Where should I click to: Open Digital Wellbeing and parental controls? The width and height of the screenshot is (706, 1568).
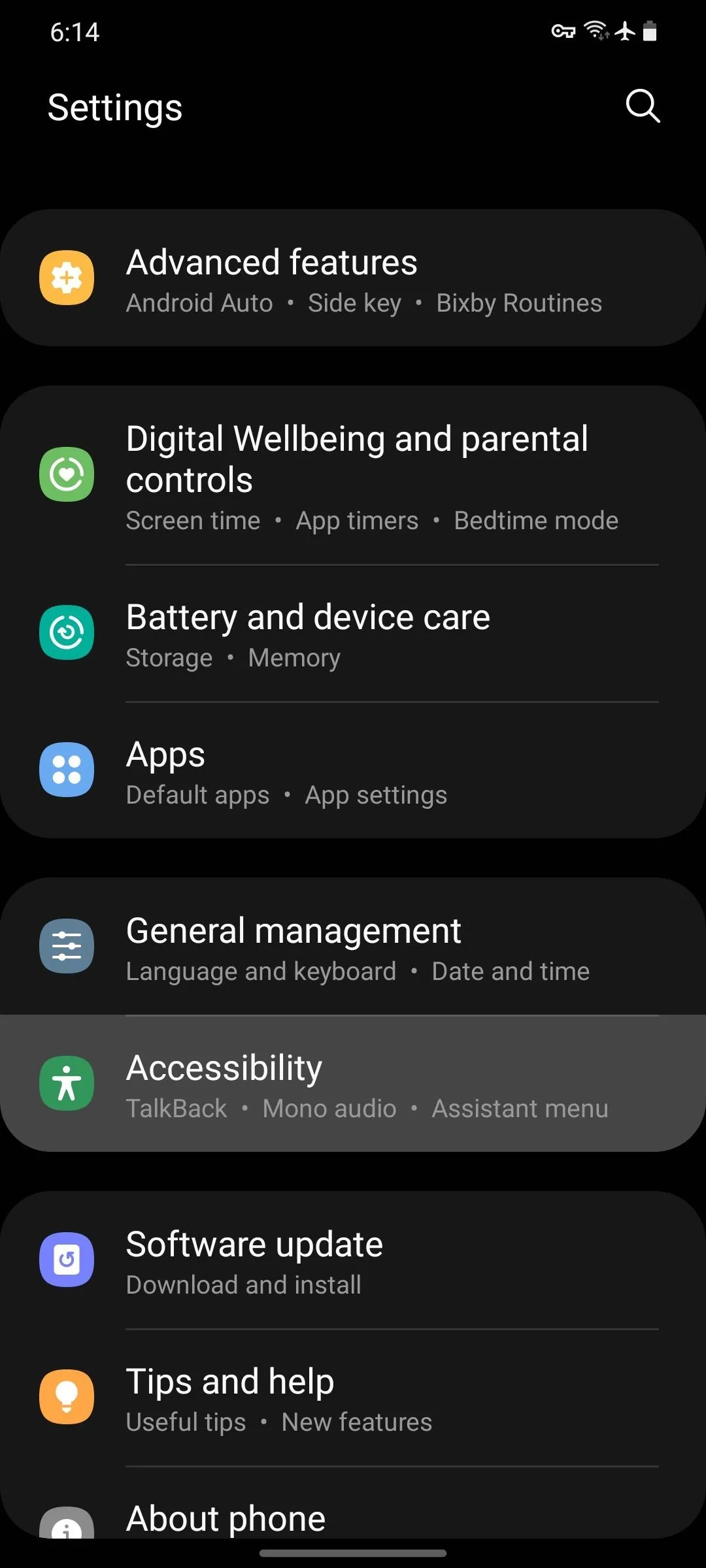[353, 475]
